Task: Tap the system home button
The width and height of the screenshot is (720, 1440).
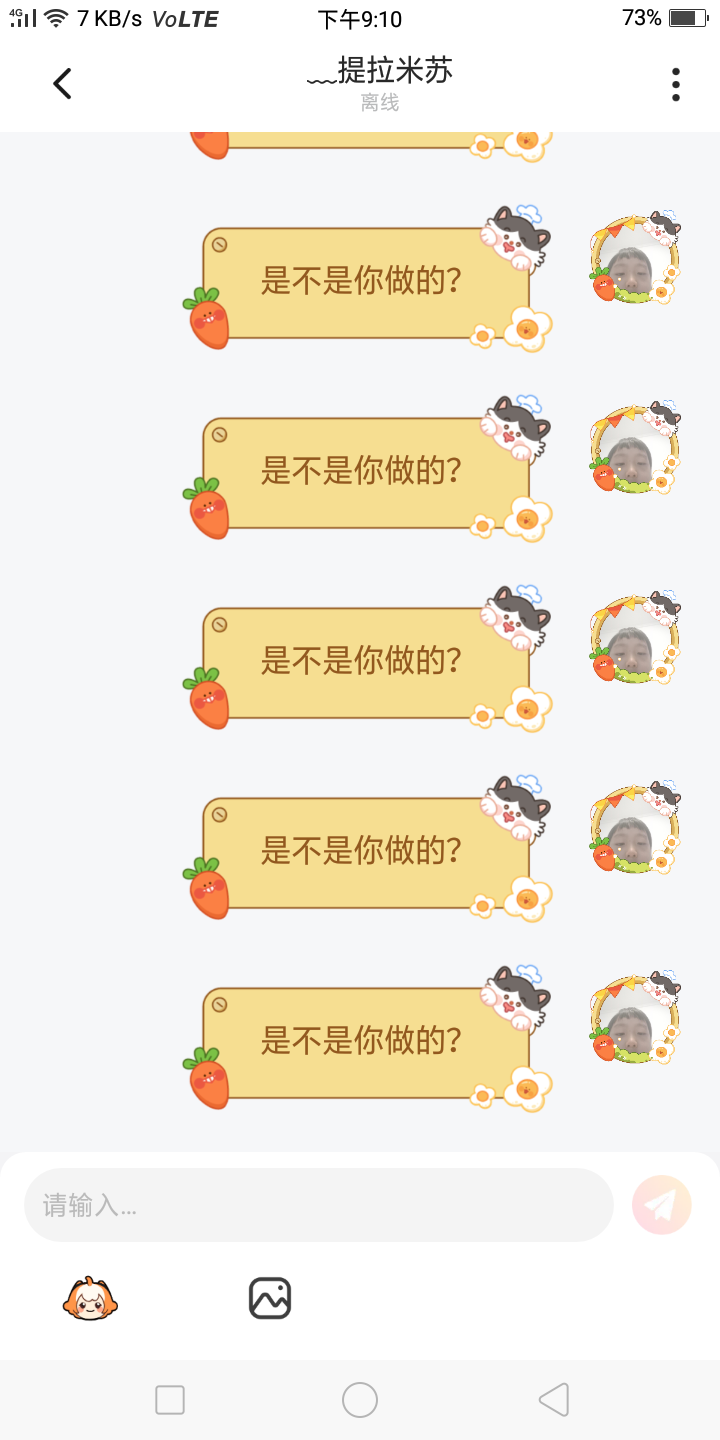Action: coord(360,1400)
